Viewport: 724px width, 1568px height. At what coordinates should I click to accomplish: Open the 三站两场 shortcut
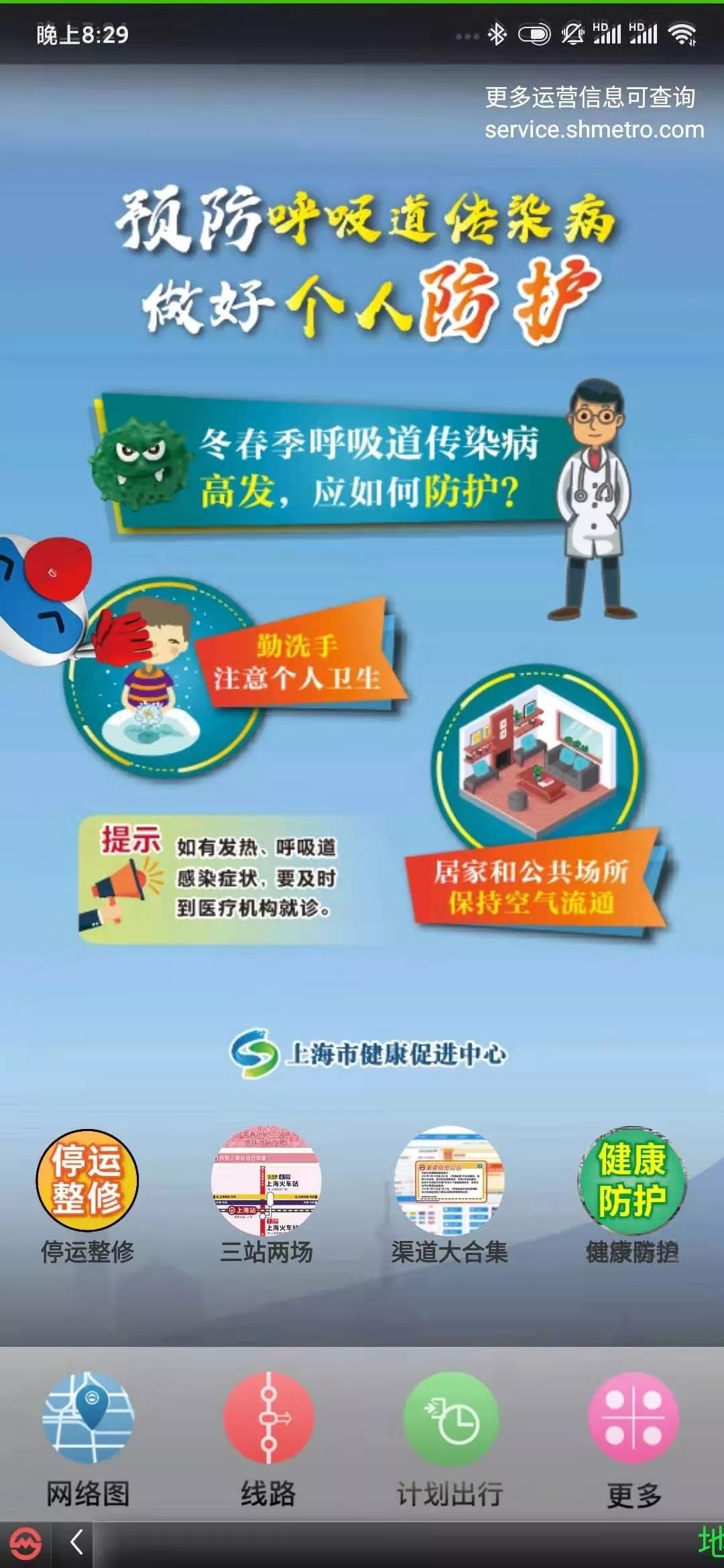[x=266, y=1182]
